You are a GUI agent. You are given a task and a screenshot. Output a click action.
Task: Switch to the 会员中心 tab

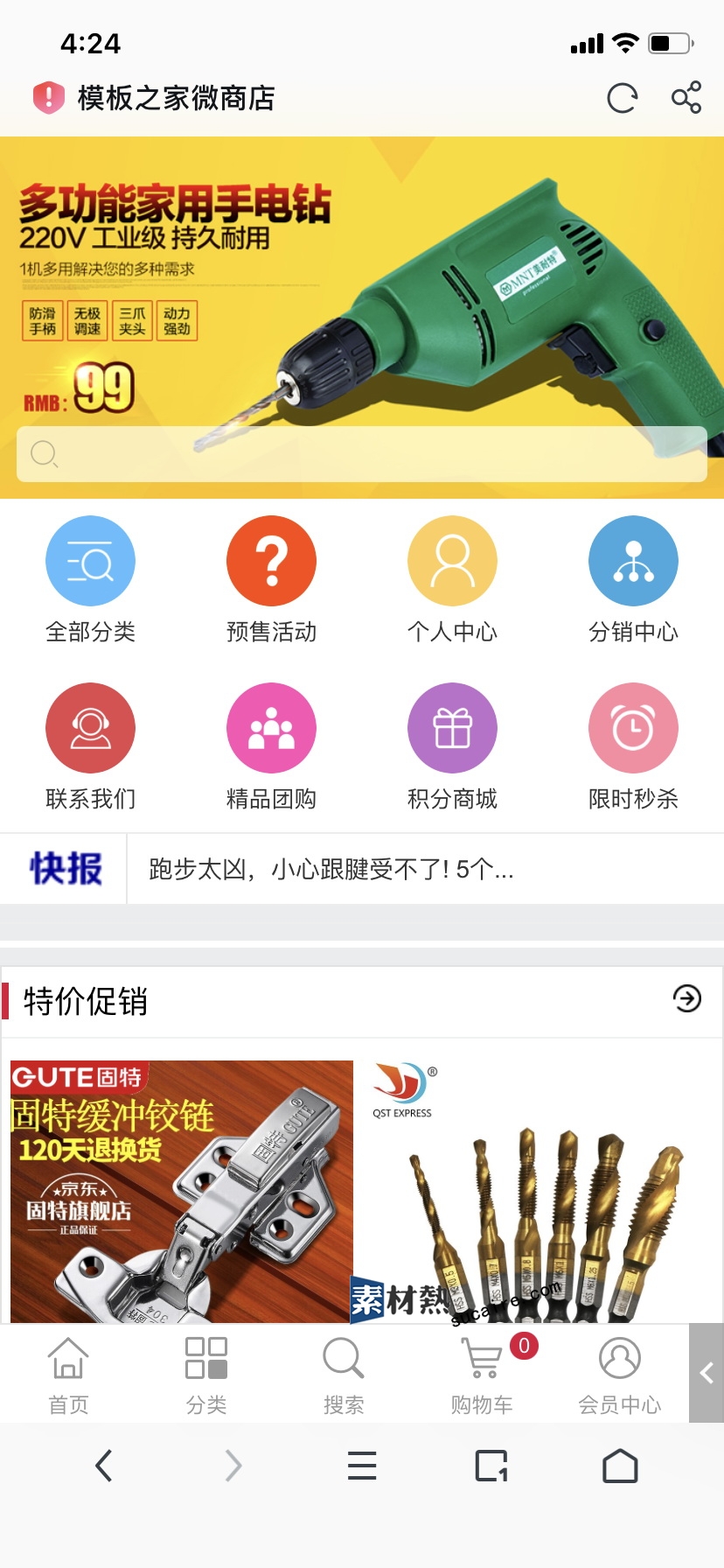[x=619, y=1375]
